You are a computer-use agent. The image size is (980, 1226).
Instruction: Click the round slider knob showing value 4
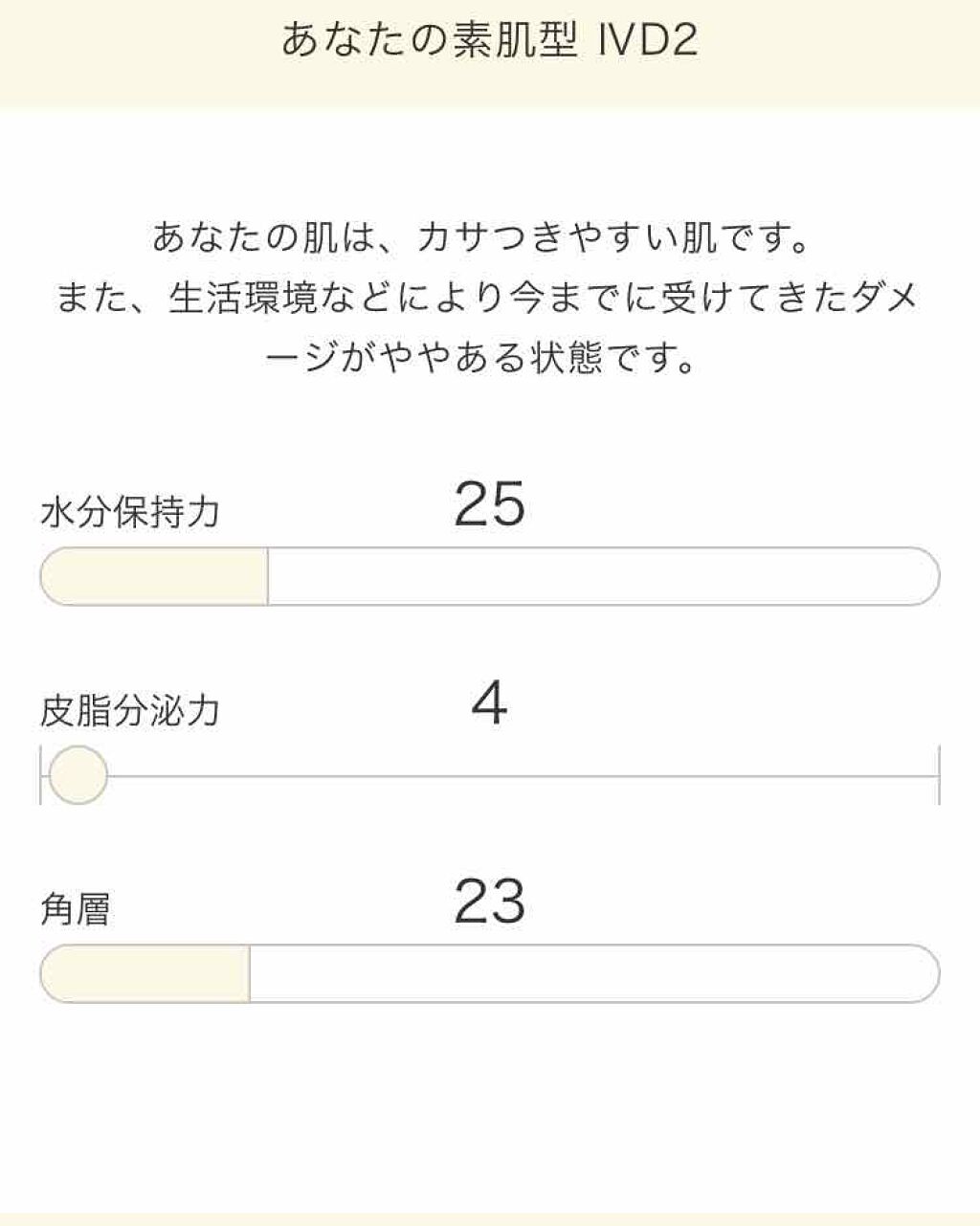click(x=81, y=775)
